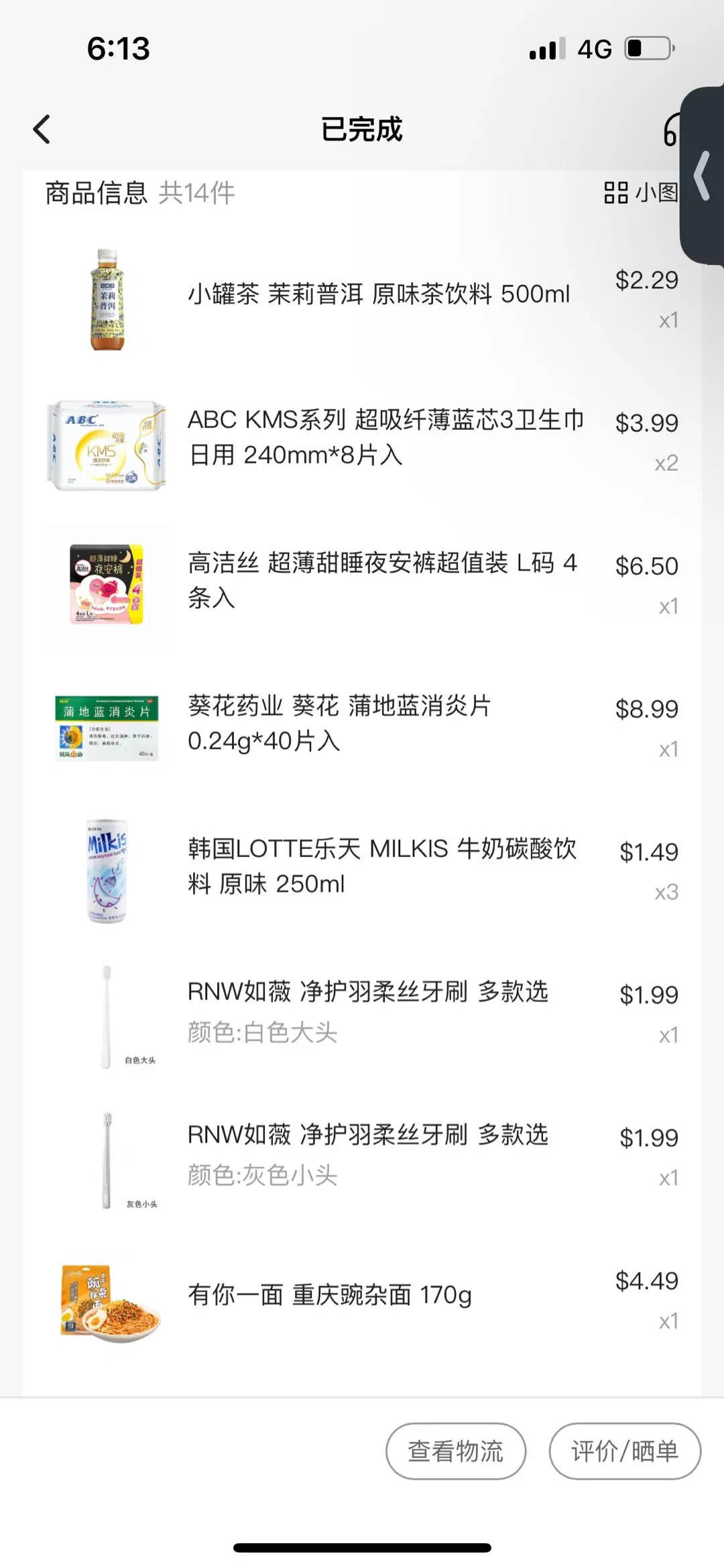Expand the side floating panel handle
The image size is (724, 1568).
(x=703, y=176)
